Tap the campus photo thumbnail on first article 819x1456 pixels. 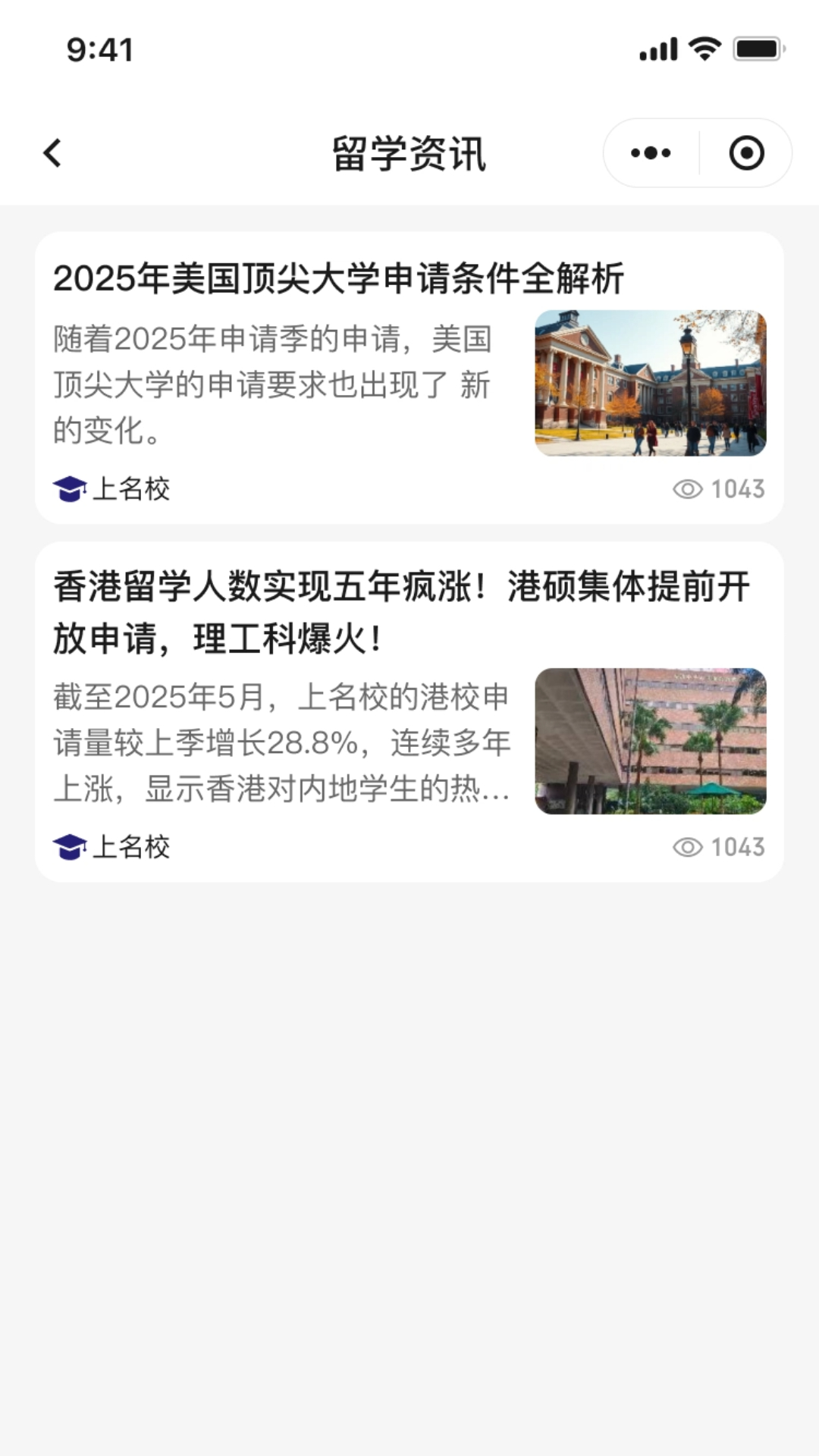[x=650, y=381]
